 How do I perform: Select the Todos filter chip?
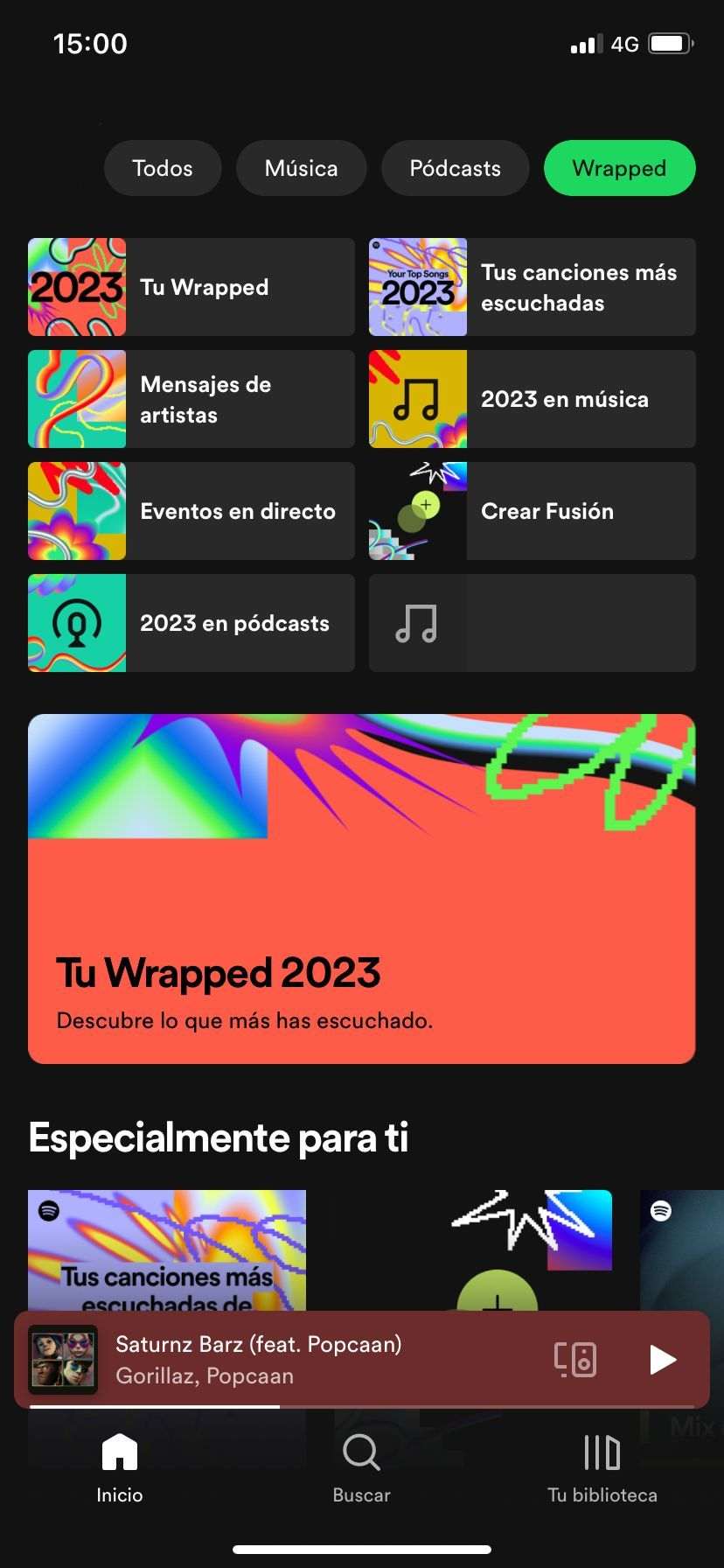[x=163, y=168]
